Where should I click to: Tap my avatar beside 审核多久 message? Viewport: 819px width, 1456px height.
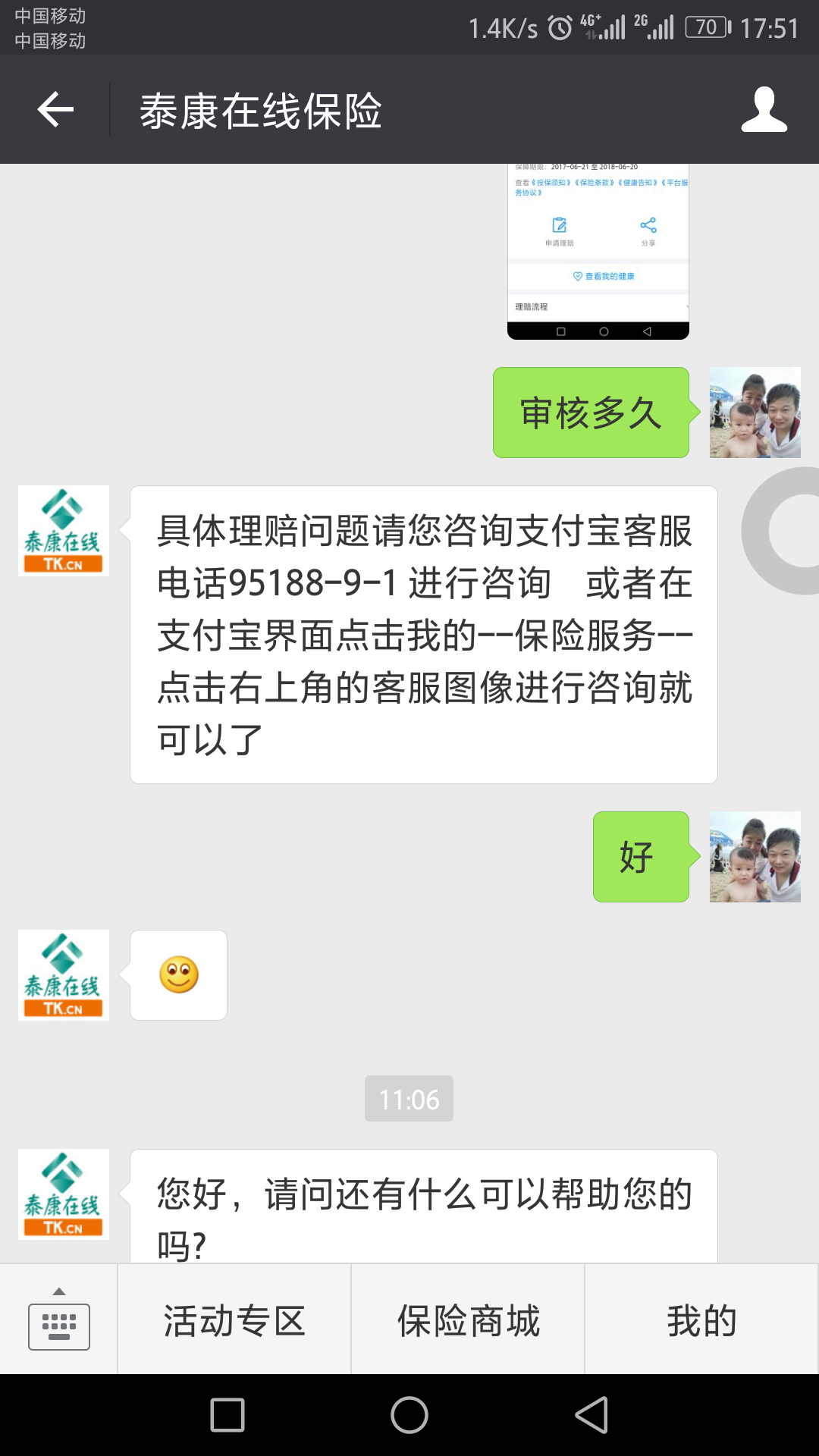click(755, 413)
